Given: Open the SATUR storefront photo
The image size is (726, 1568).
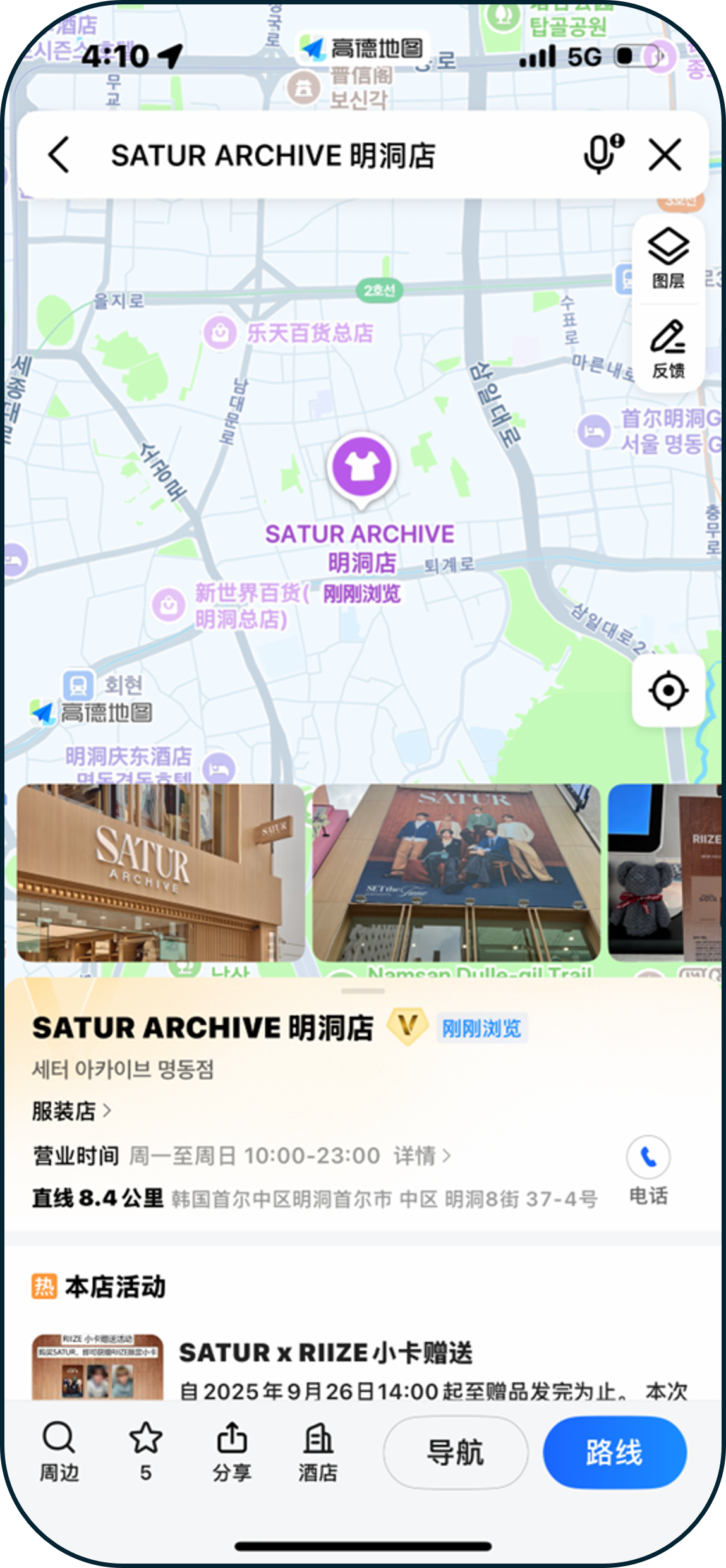Looking at the screenshot, I should (160, 872).
